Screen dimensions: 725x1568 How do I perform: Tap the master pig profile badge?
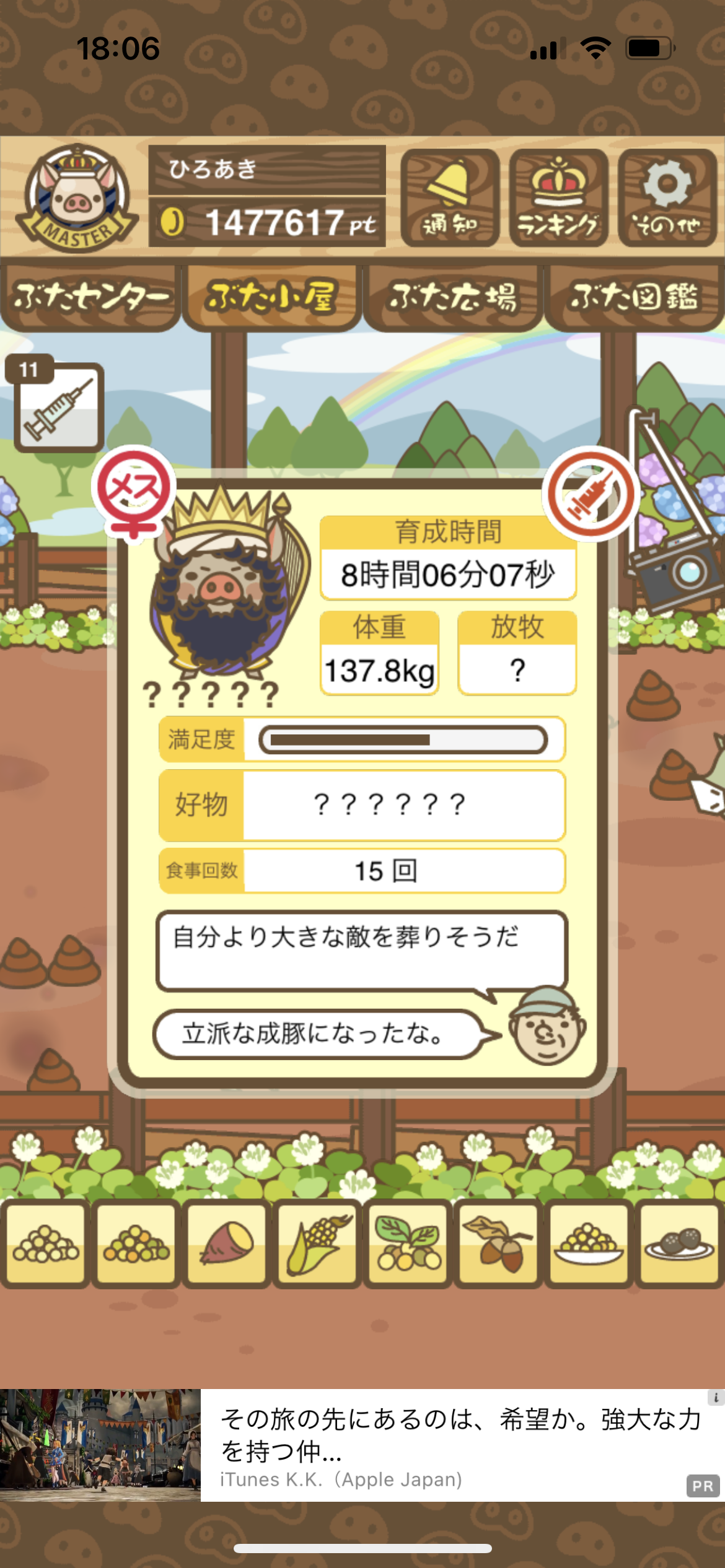pos(77,198)
